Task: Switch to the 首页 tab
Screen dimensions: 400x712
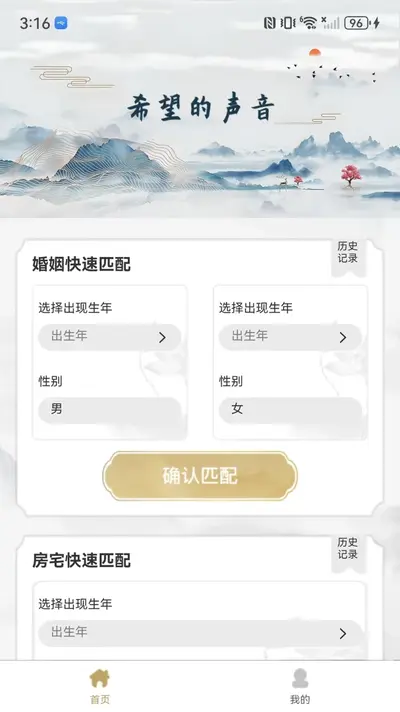Action: 100,687
